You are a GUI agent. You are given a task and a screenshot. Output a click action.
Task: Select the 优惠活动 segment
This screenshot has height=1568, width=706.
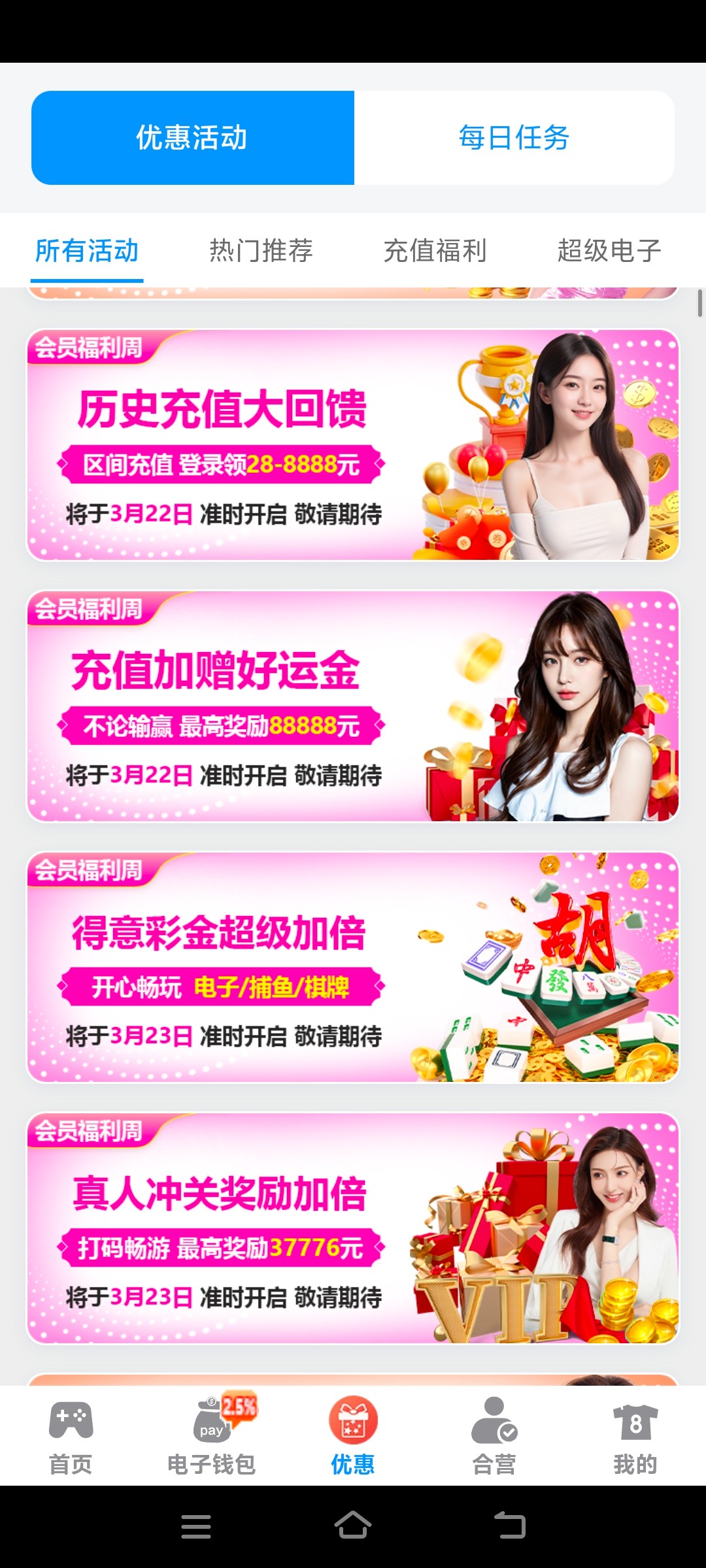tap(192, 138)
